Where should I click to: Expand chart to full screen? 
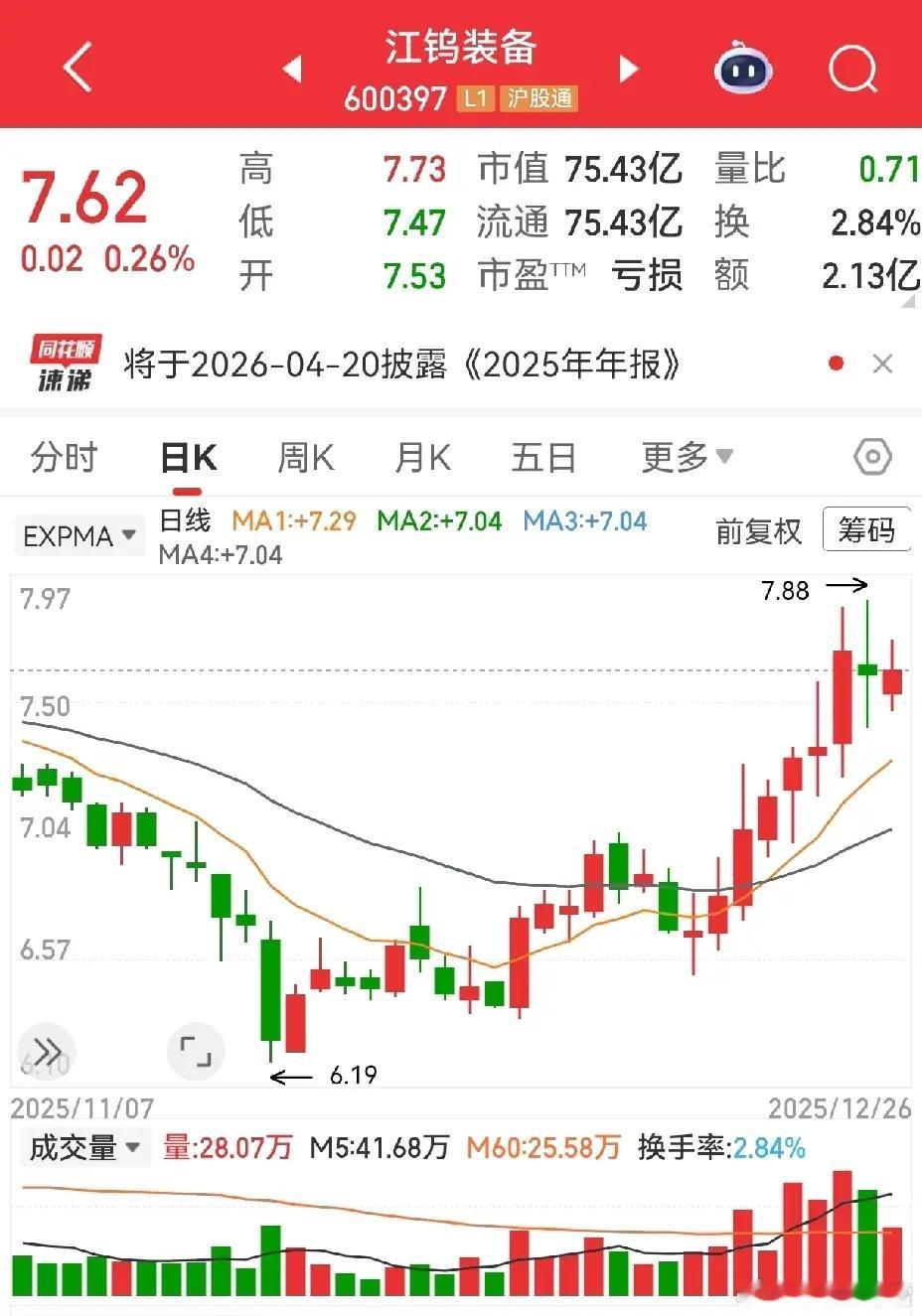pyautogui.click(x=196, y=1051)
